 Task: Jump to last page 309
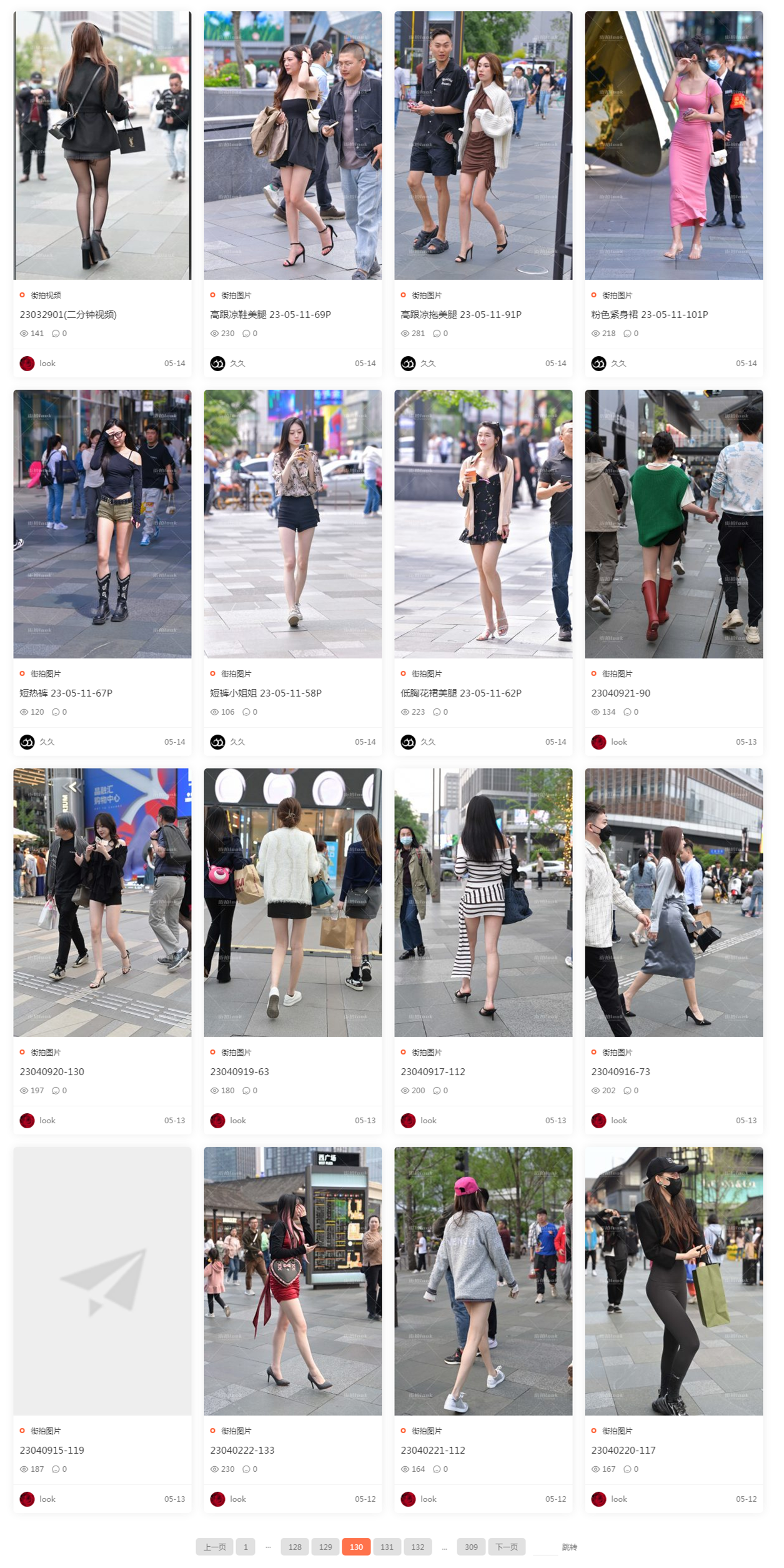coord(471,1547)
